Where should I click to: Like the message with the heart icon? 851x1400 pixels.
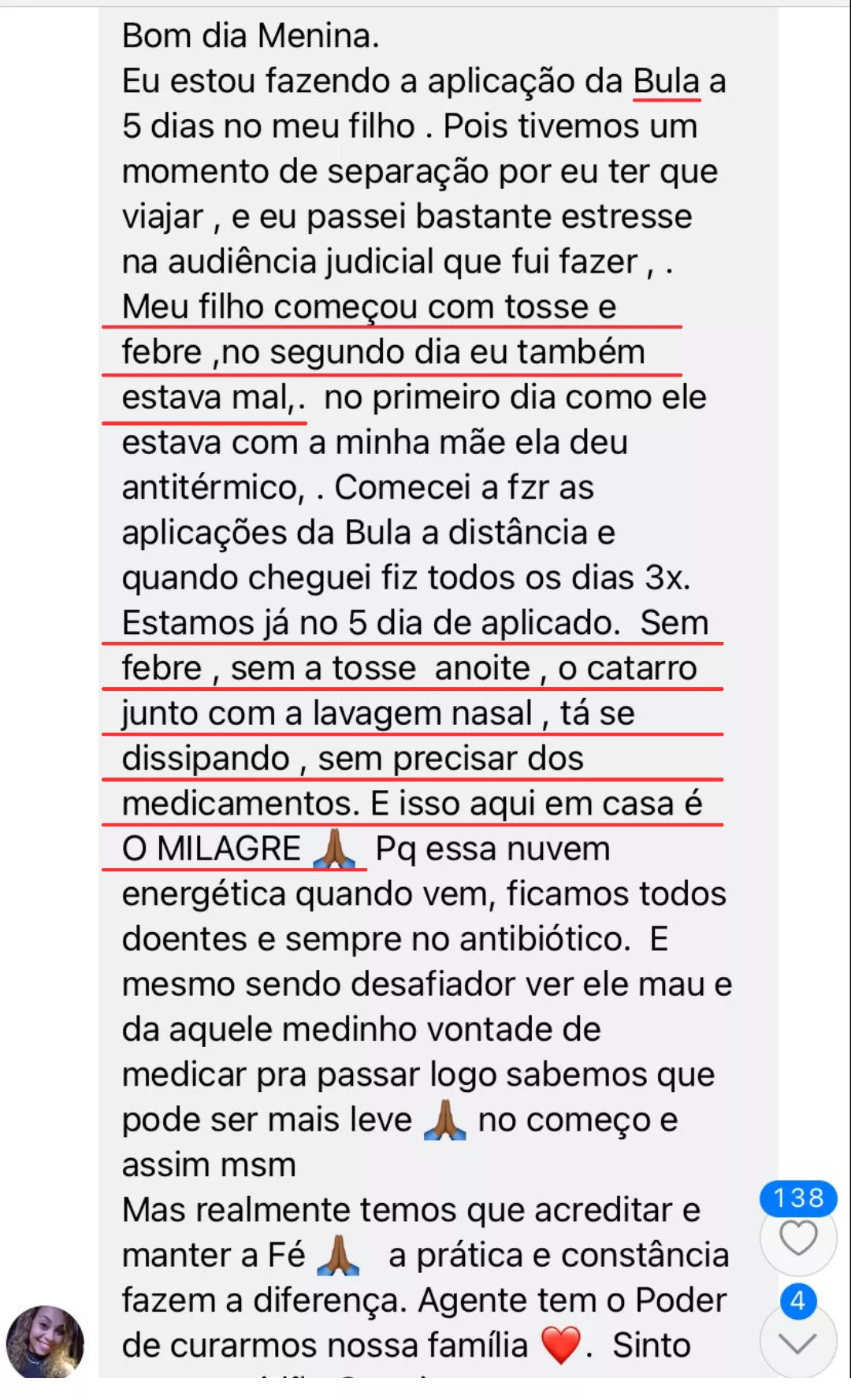coord(798,1237)
